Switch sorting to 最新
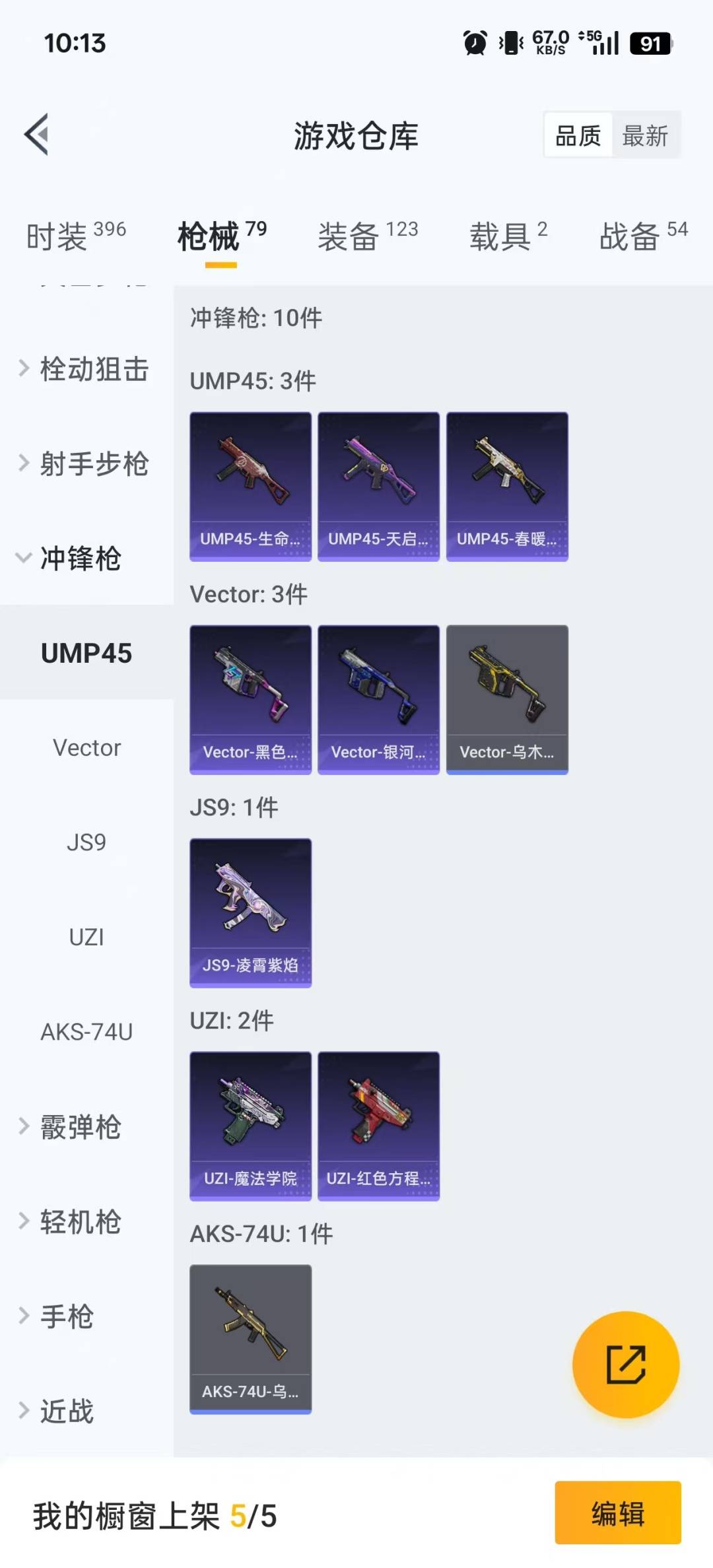 [x=645, y=135]
